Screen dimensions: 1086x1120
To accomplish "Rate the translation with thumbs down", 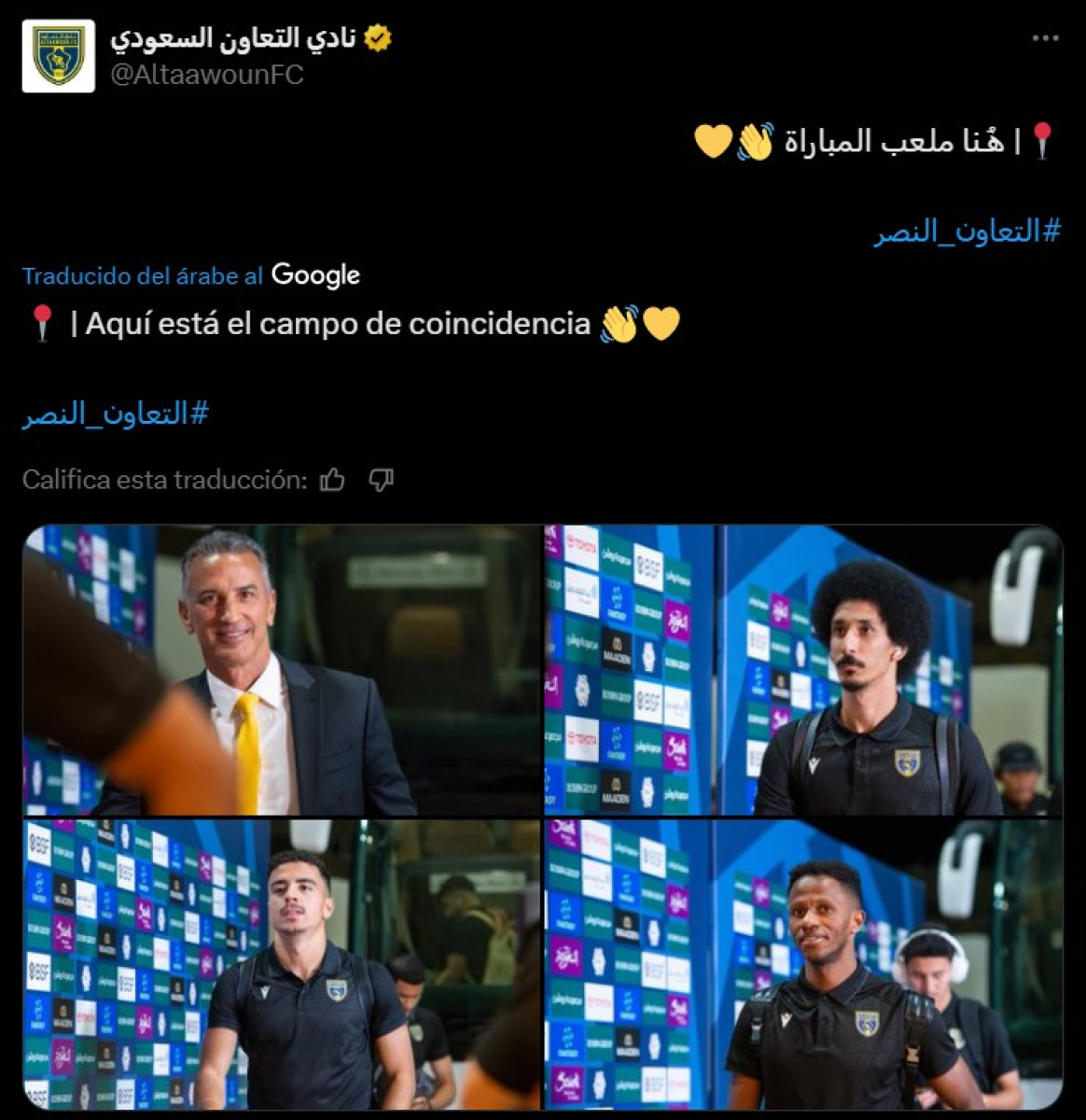I will click(381, 481).
